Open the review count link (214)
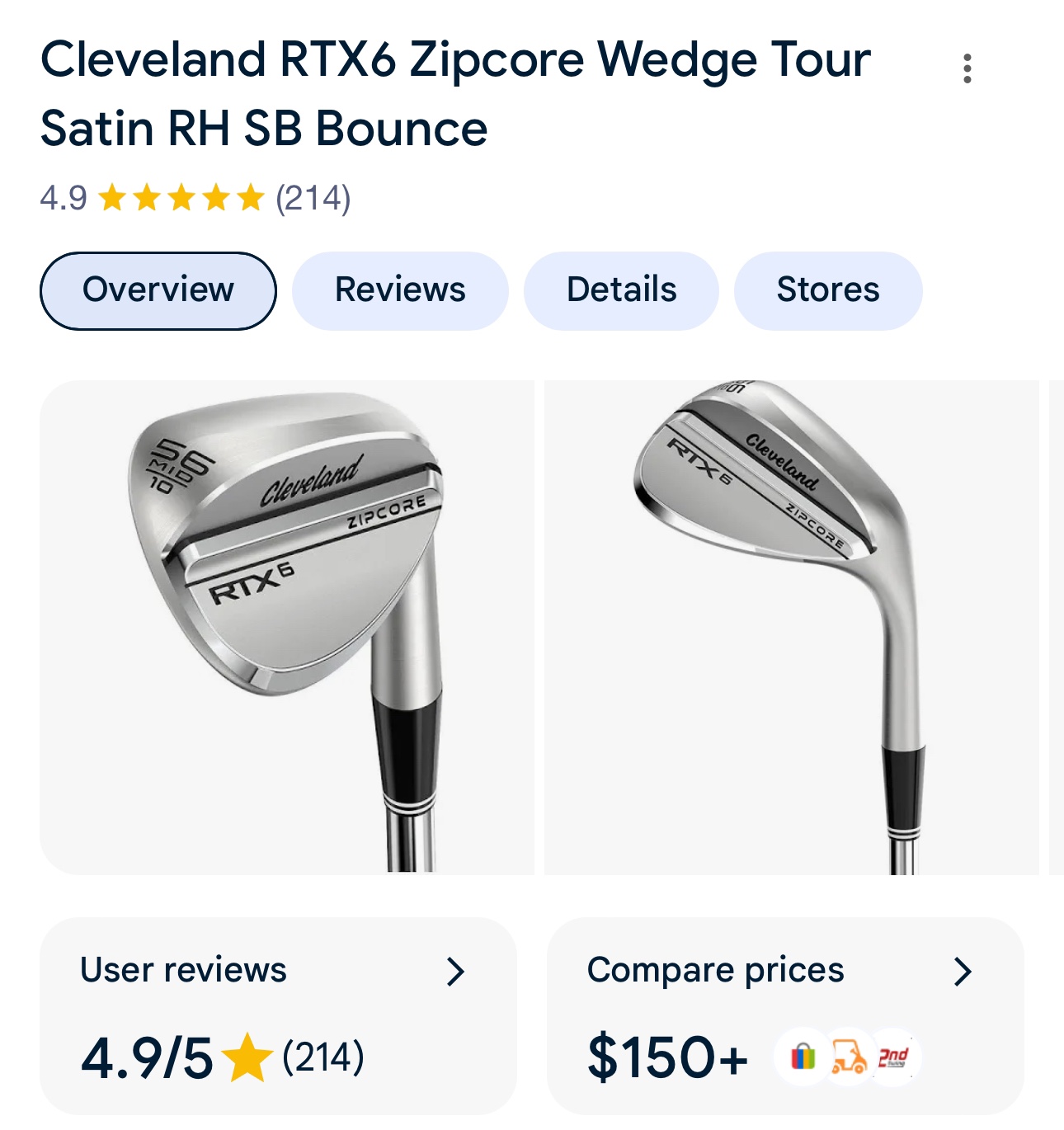Screen dimensions: 1064x1130 (313, 198)
